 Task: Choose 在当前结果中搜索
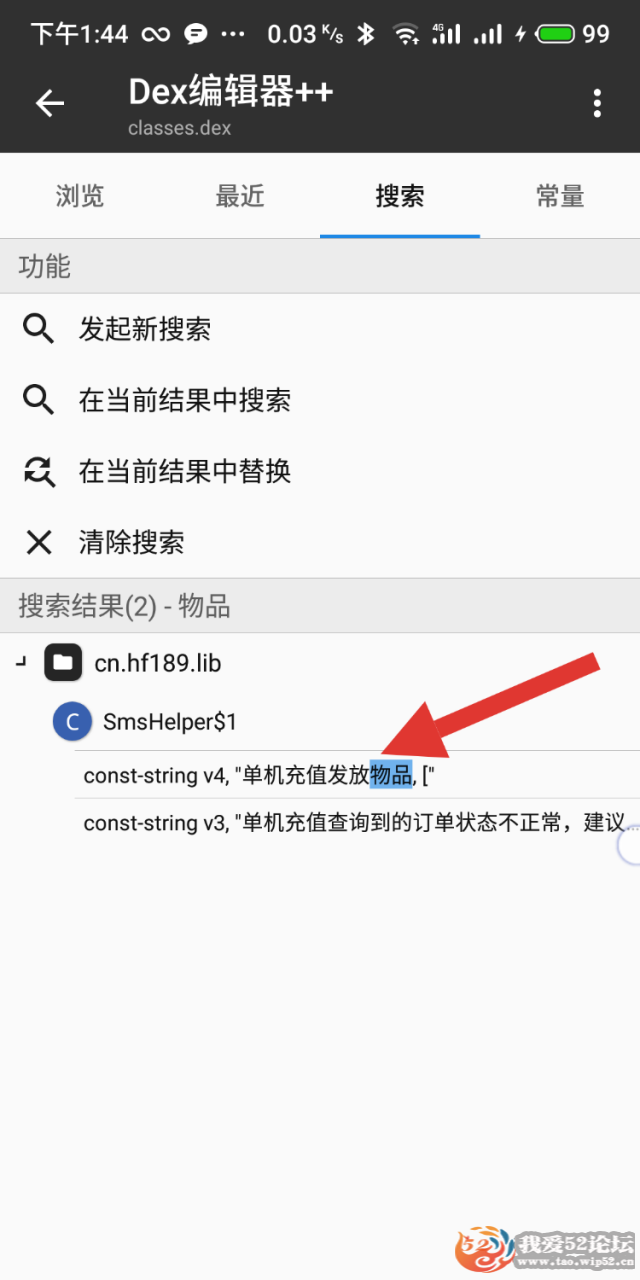[x=185, y=400]
